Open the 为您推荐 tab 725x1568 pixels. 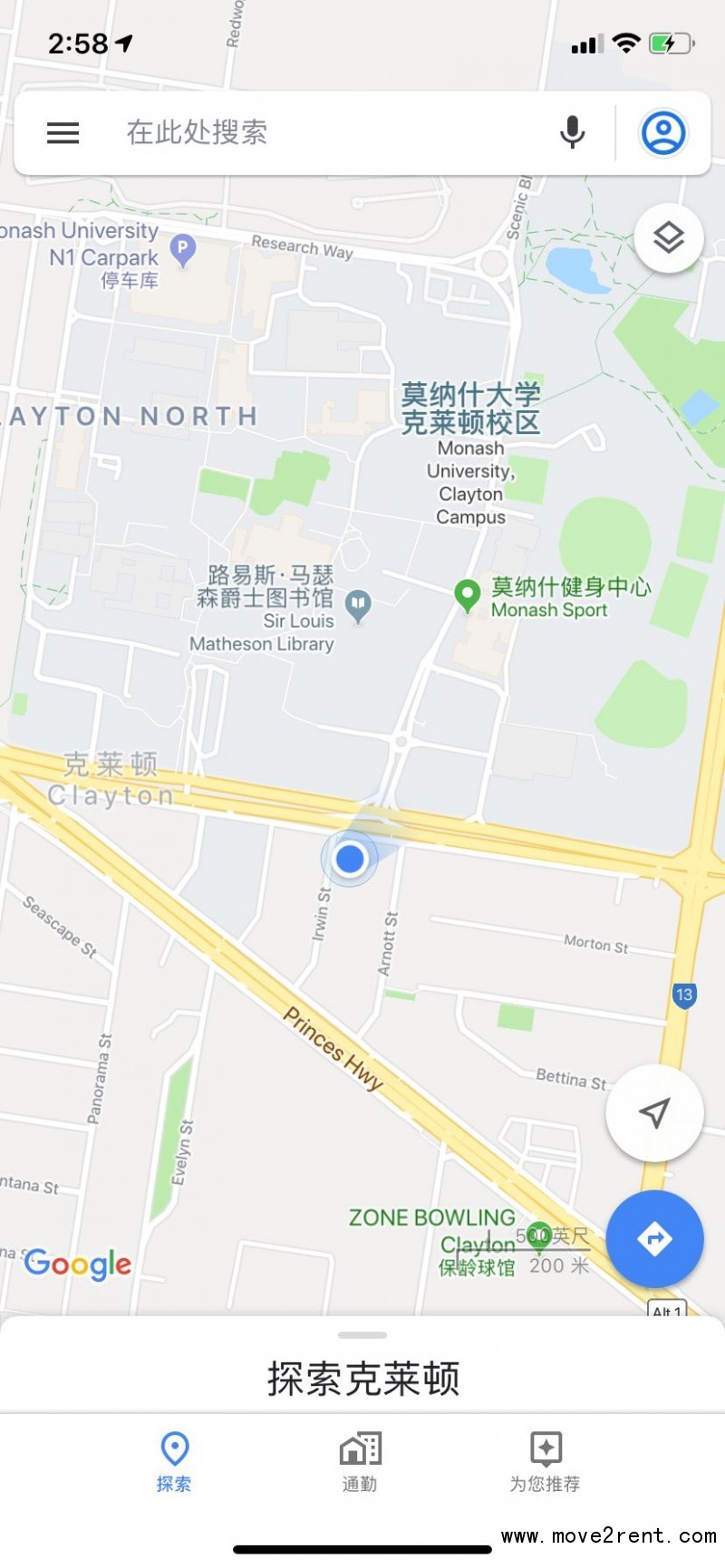545,1462
